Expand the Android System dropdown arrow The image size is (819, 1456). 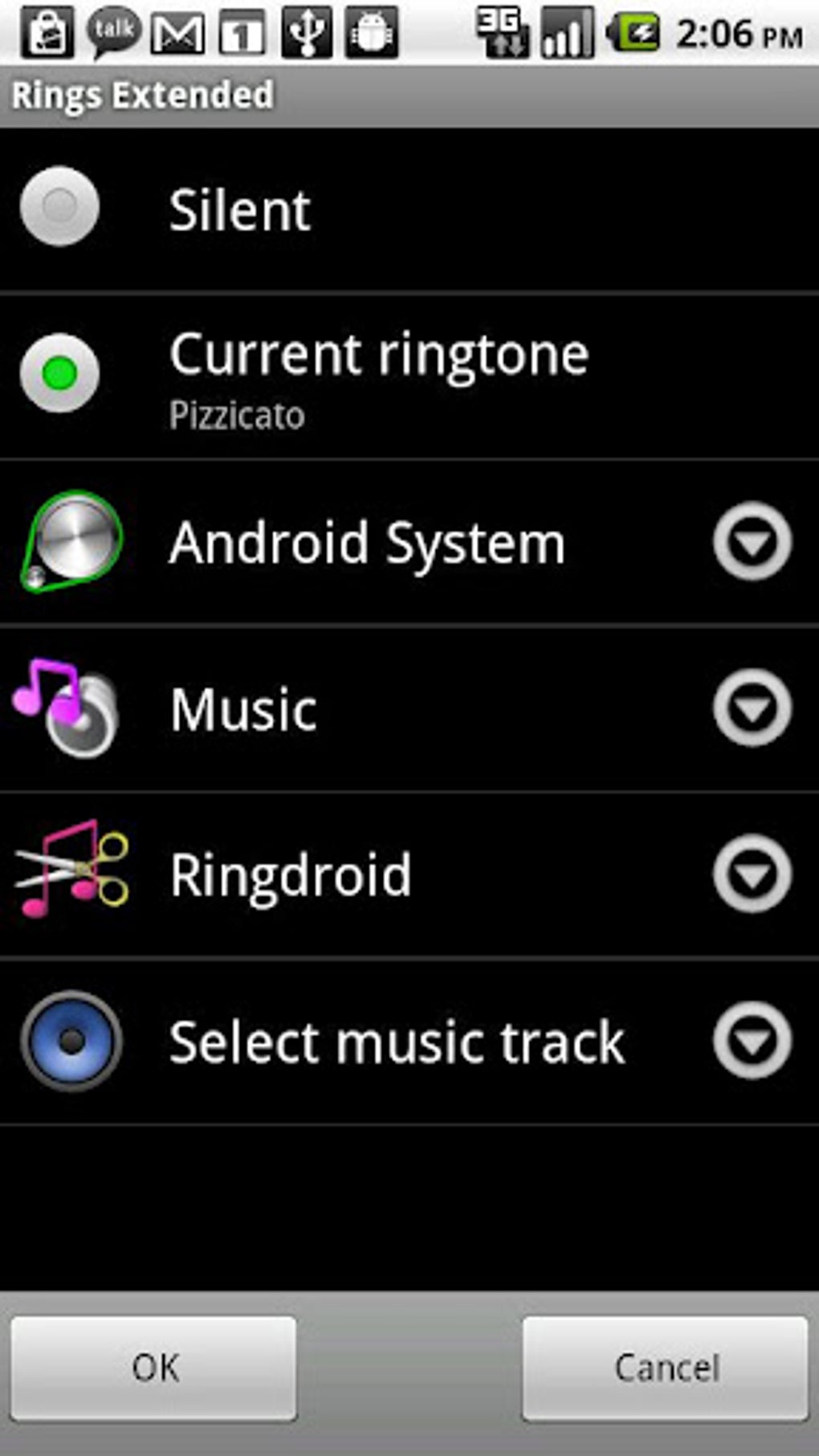click(x=752, y=541)
